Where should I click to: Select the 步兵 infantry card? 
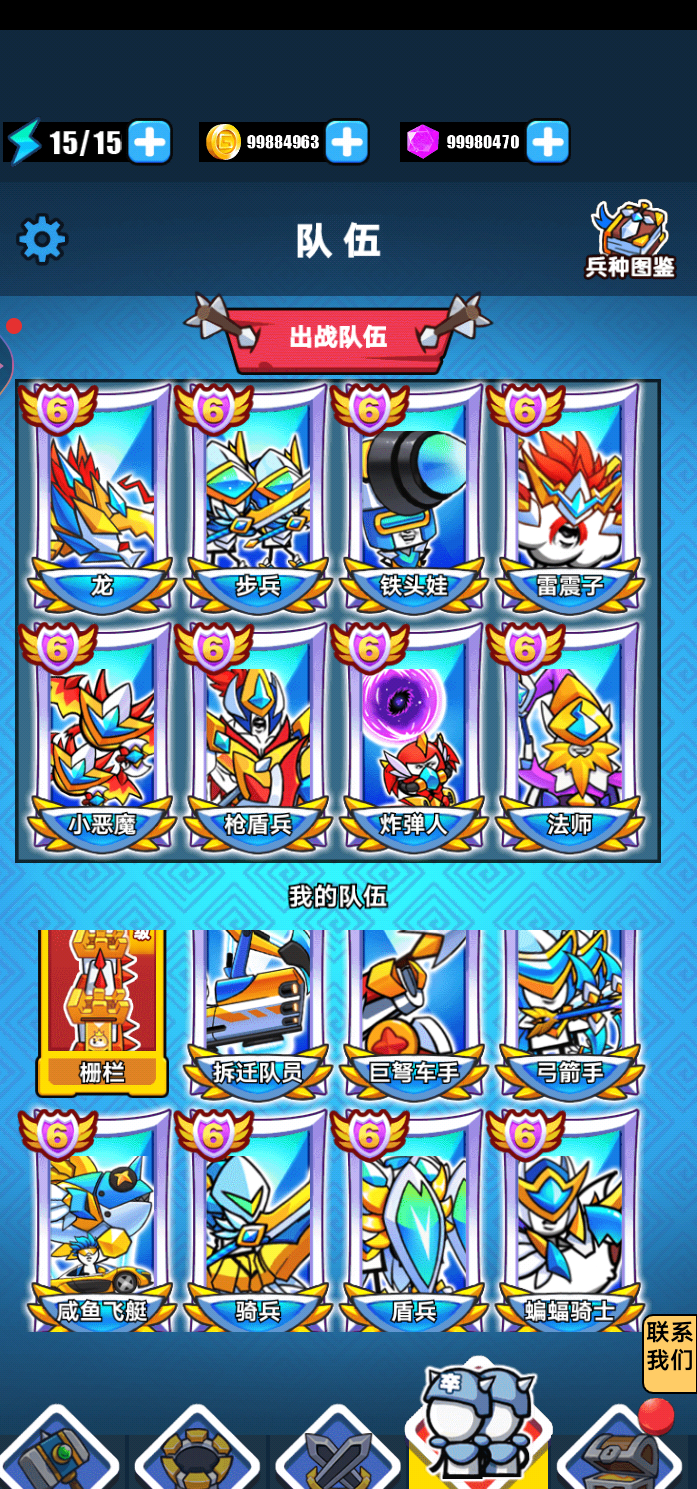258,500
